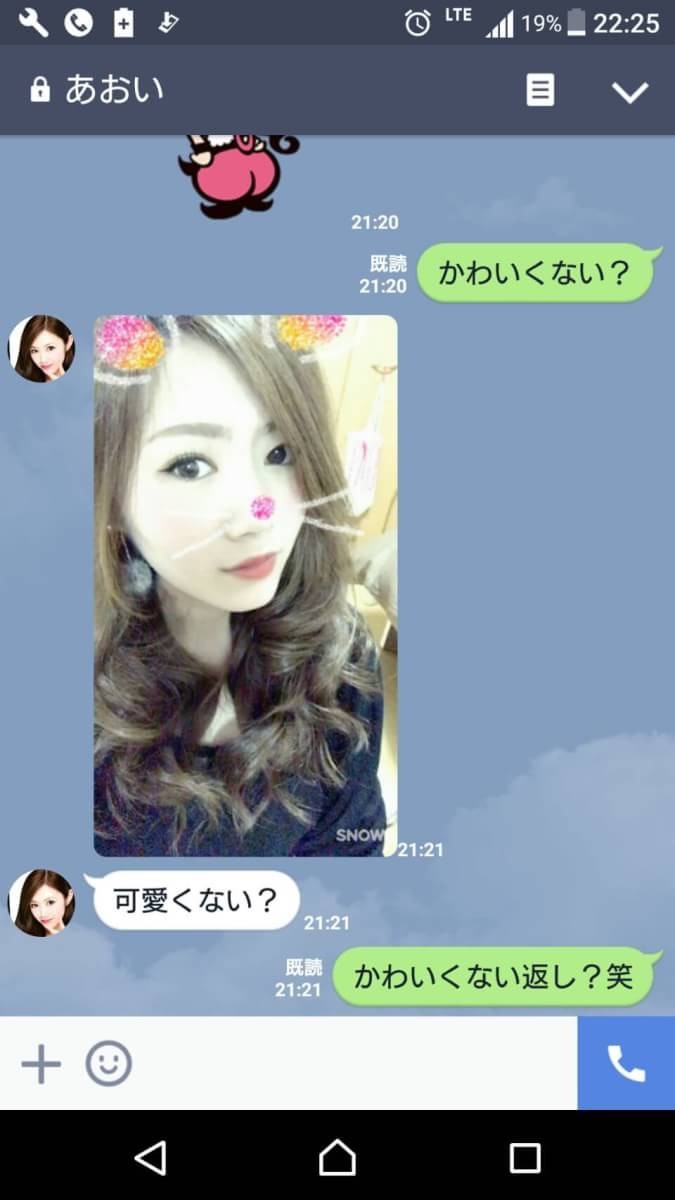Open the notes icon in the chat header
This screenshot has height=1200, width=675.
click(540, 91)
